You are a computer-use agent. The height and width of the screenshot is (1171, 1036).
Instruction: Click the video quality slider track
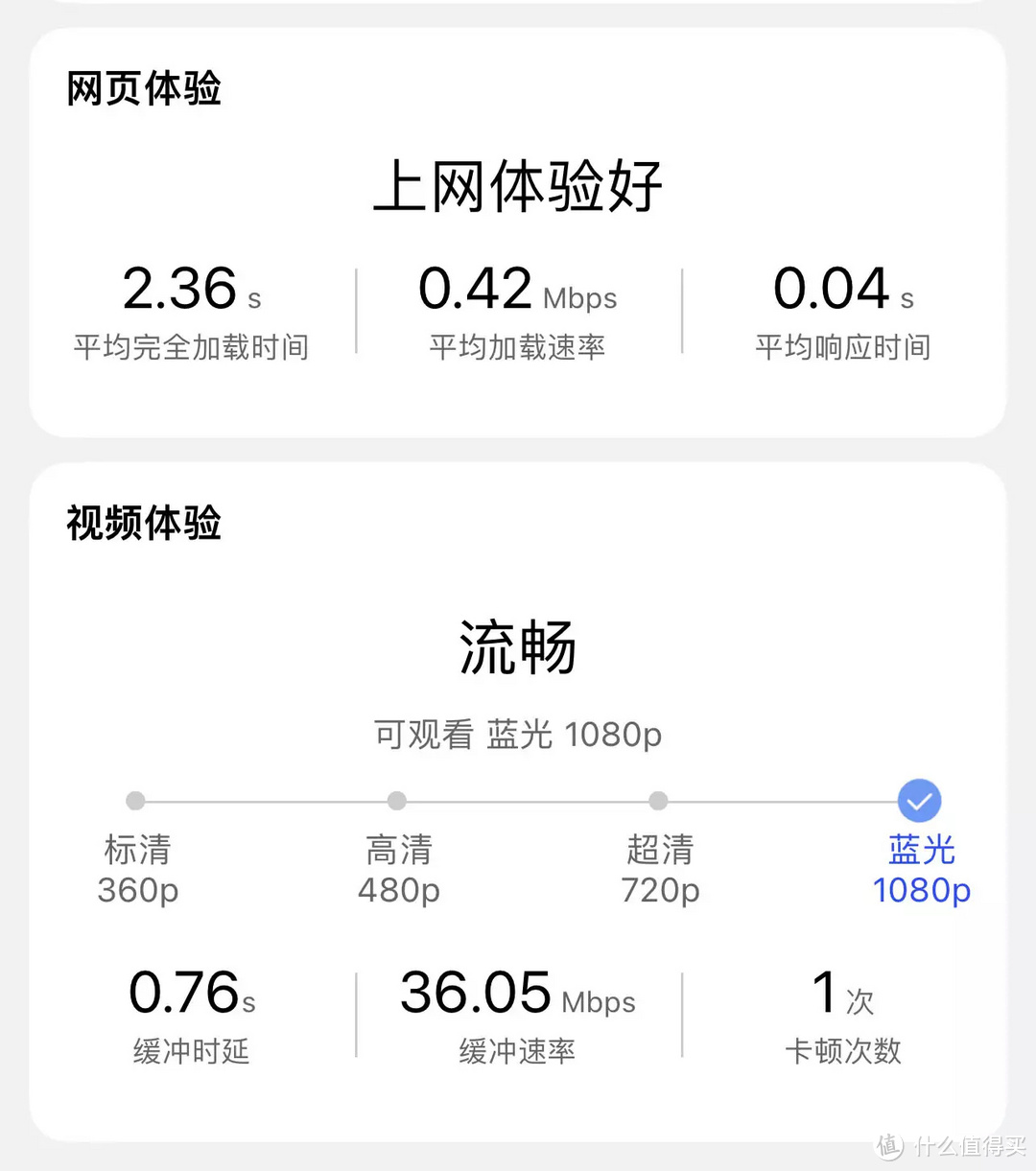click(x=528, y=800)
